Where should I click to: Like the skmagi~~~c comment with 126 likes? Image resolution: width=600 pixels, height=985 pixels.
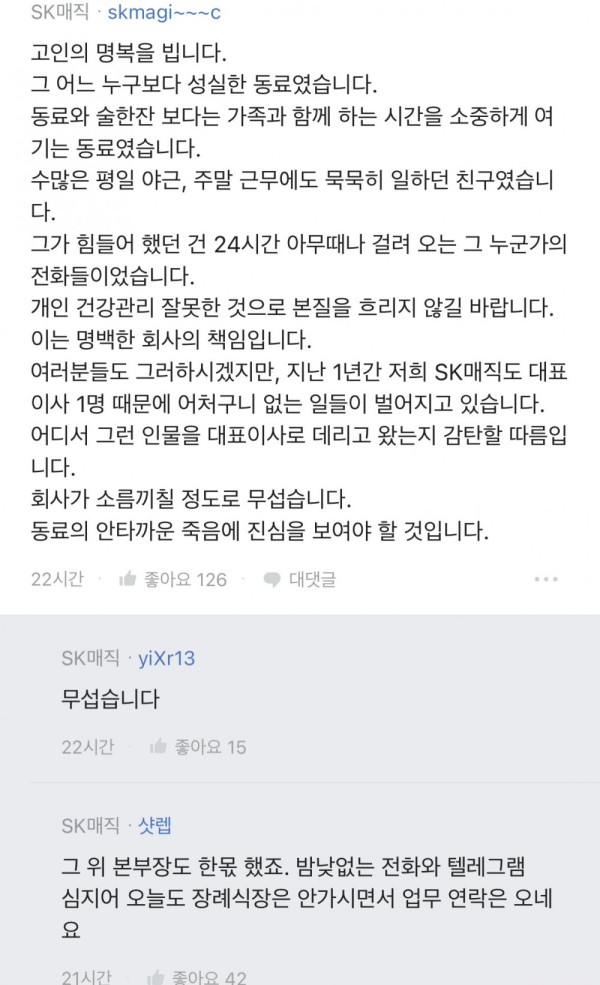pyautogui.click(x=171, y=579)
